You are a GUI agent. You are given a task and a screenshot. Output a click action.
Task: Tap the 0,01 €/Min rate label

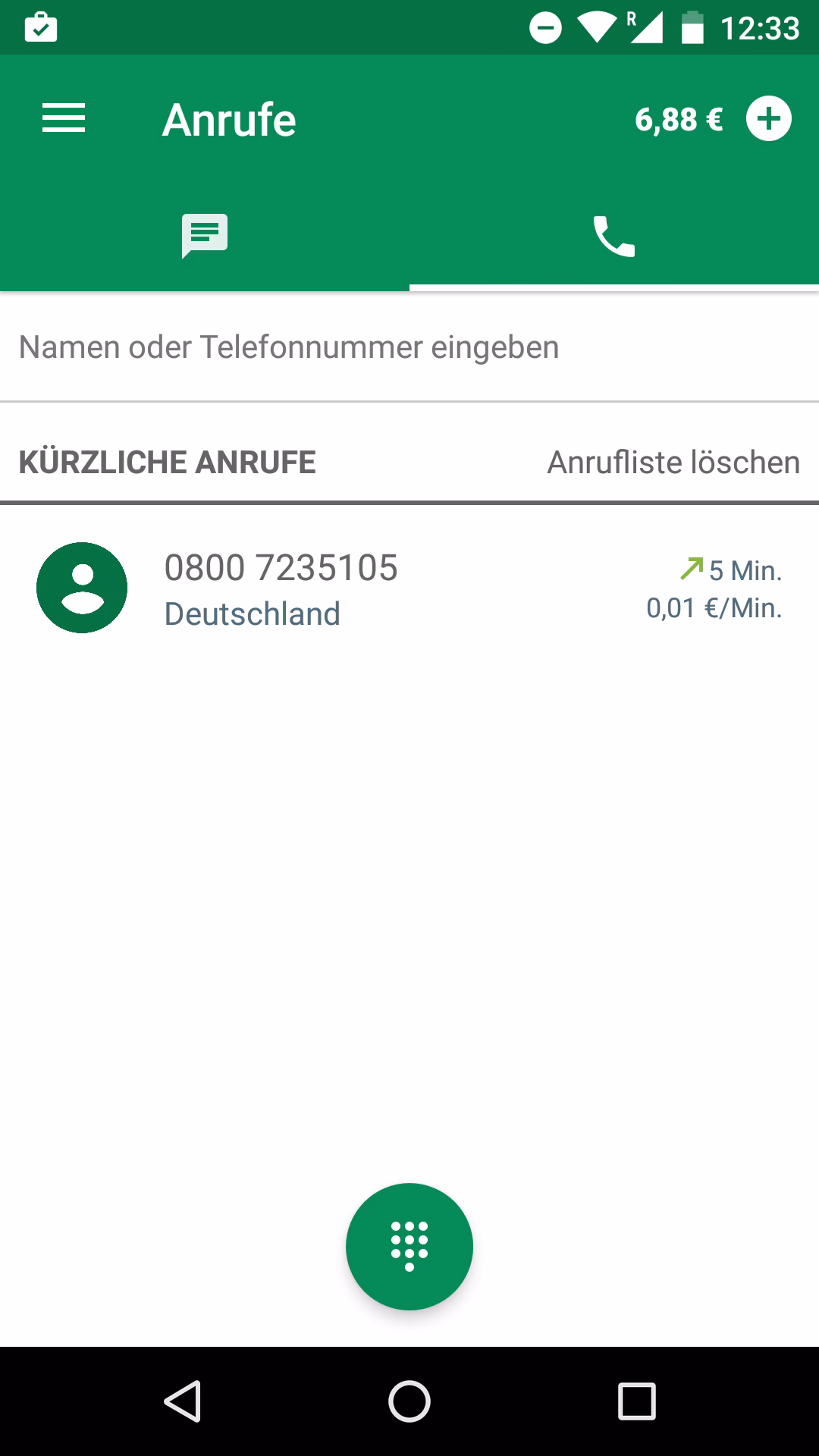pyautogui.click(x=712, y=607)
